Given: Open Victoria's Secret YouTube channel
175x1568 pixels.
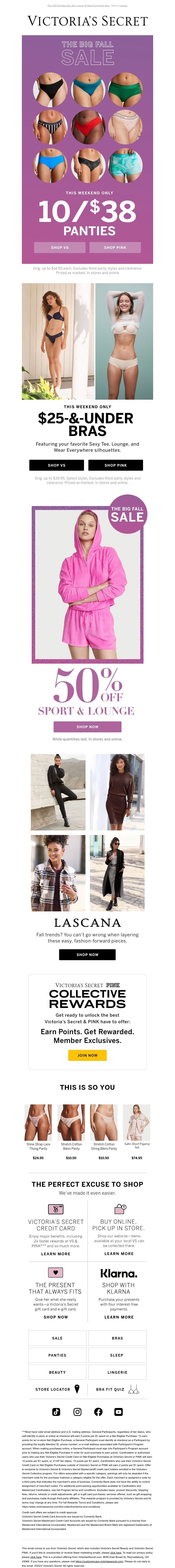Looking at the screenshot, I should click(x=119, y=1412).
